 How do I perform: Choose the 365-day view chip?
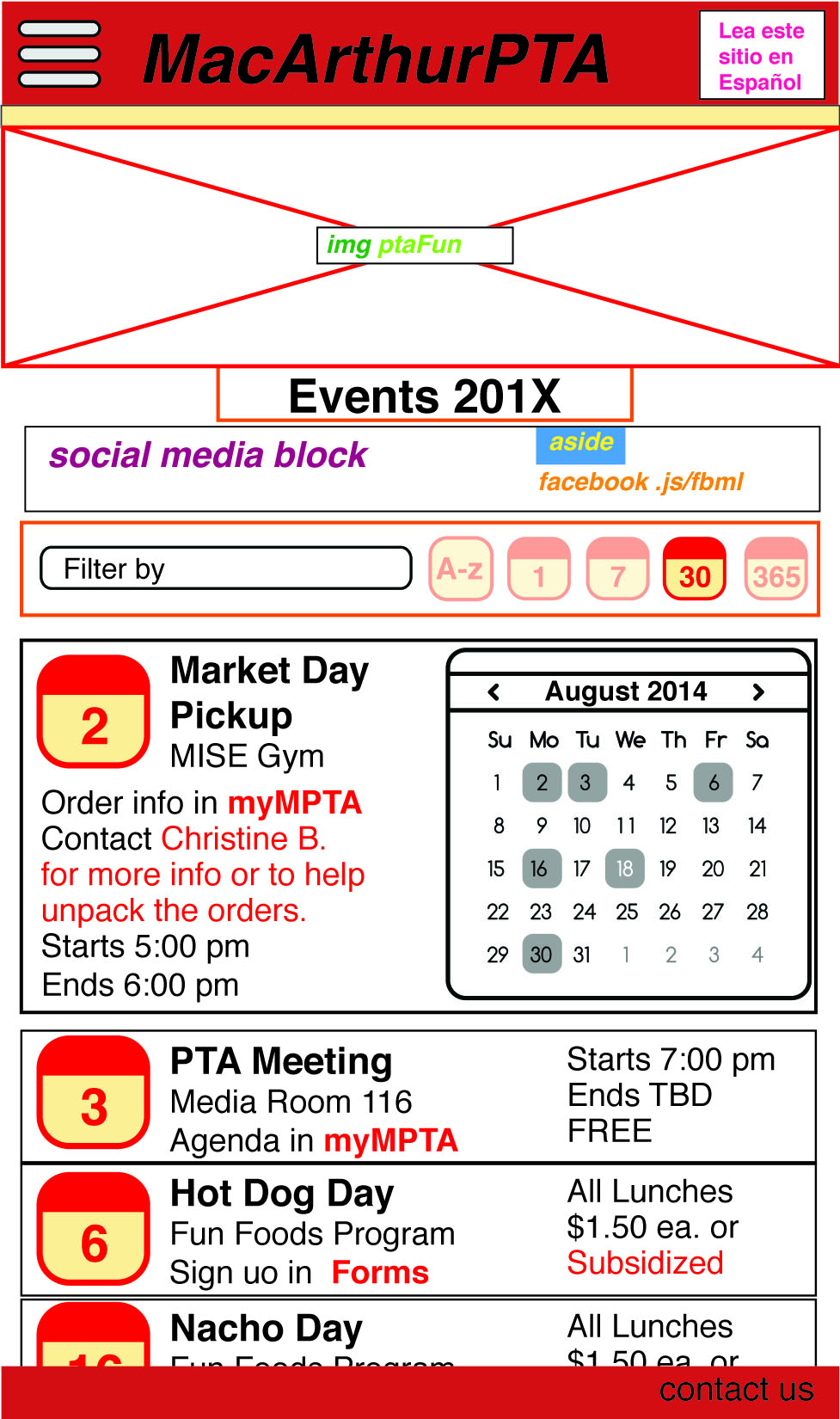[776, 568]
